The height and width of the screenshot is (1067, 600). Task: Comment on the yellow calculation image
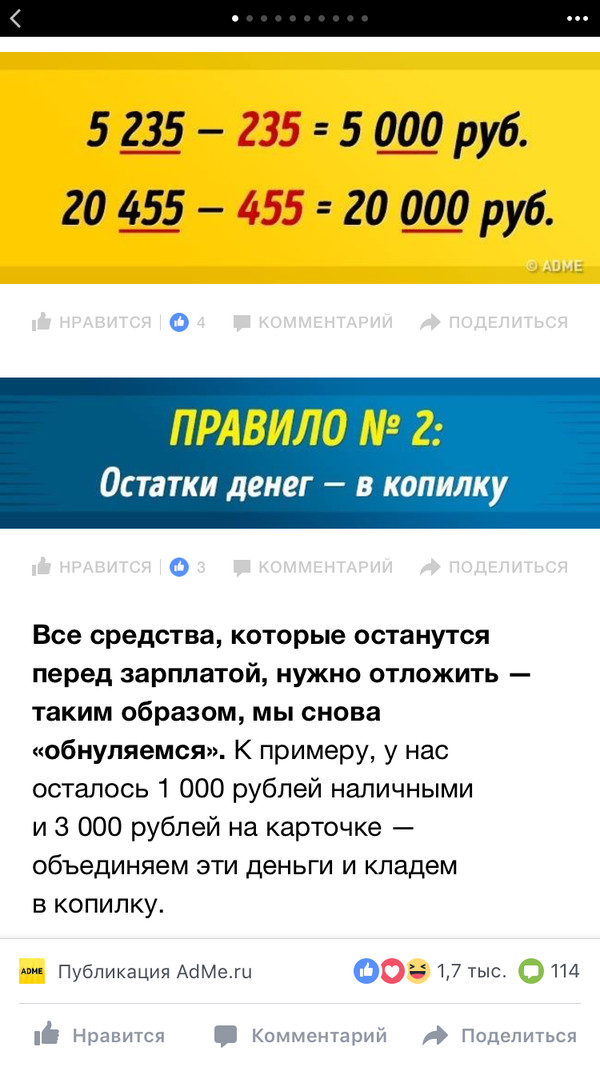point(313,322)
